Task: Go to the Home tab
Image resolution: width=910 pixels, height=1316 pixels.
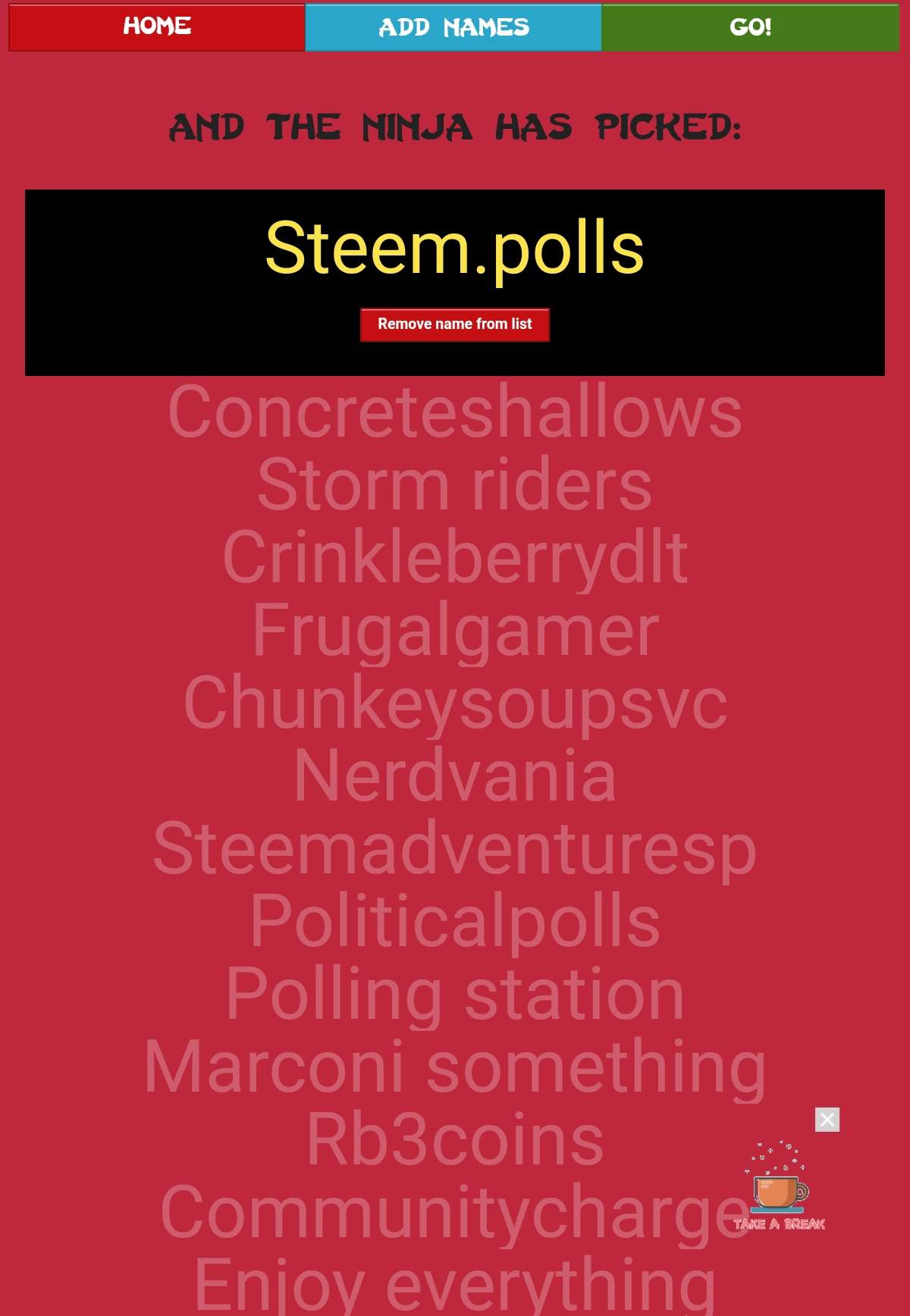Action: (x=156, y=27)
